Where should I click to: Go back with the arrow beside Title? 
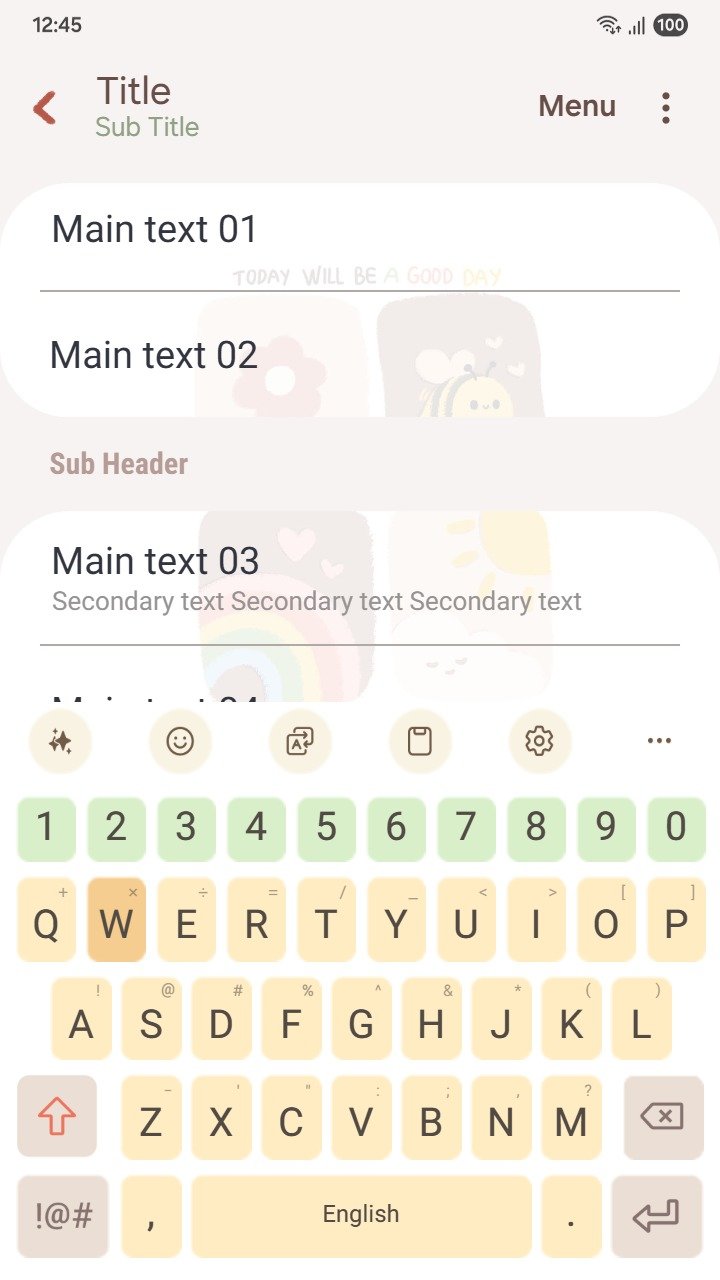(x=45, y=107)
